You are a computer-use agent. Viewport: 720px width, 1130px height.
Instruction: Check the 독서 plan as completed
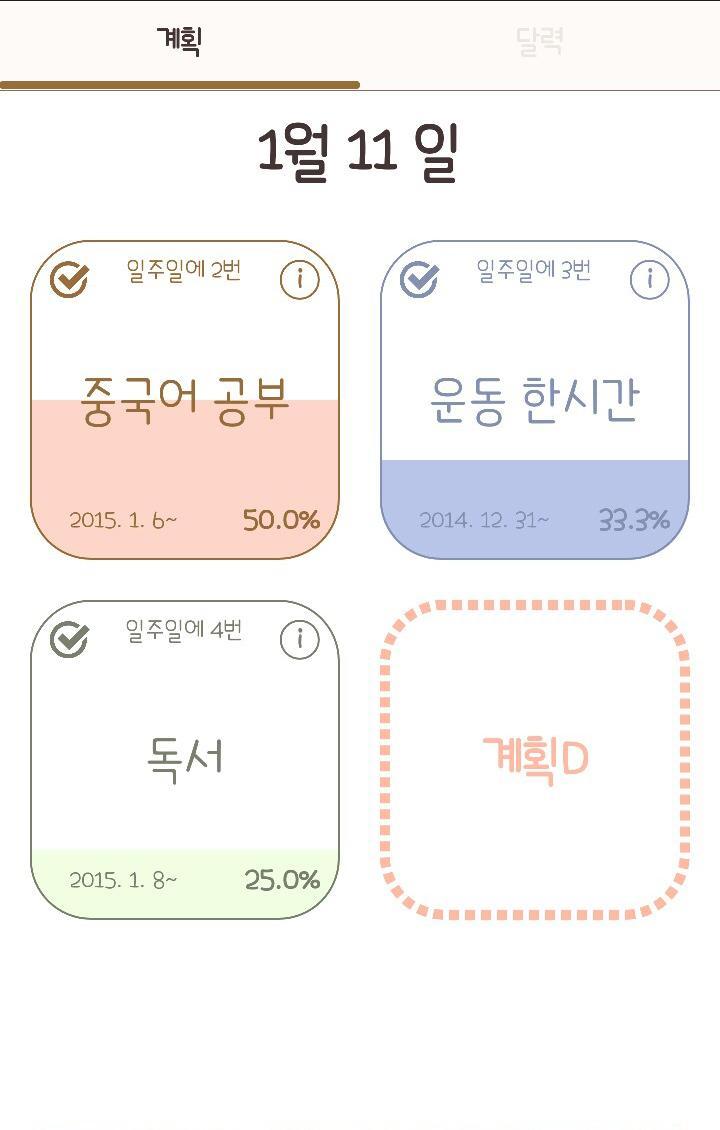pyautogui.click(x=69, y=639)
